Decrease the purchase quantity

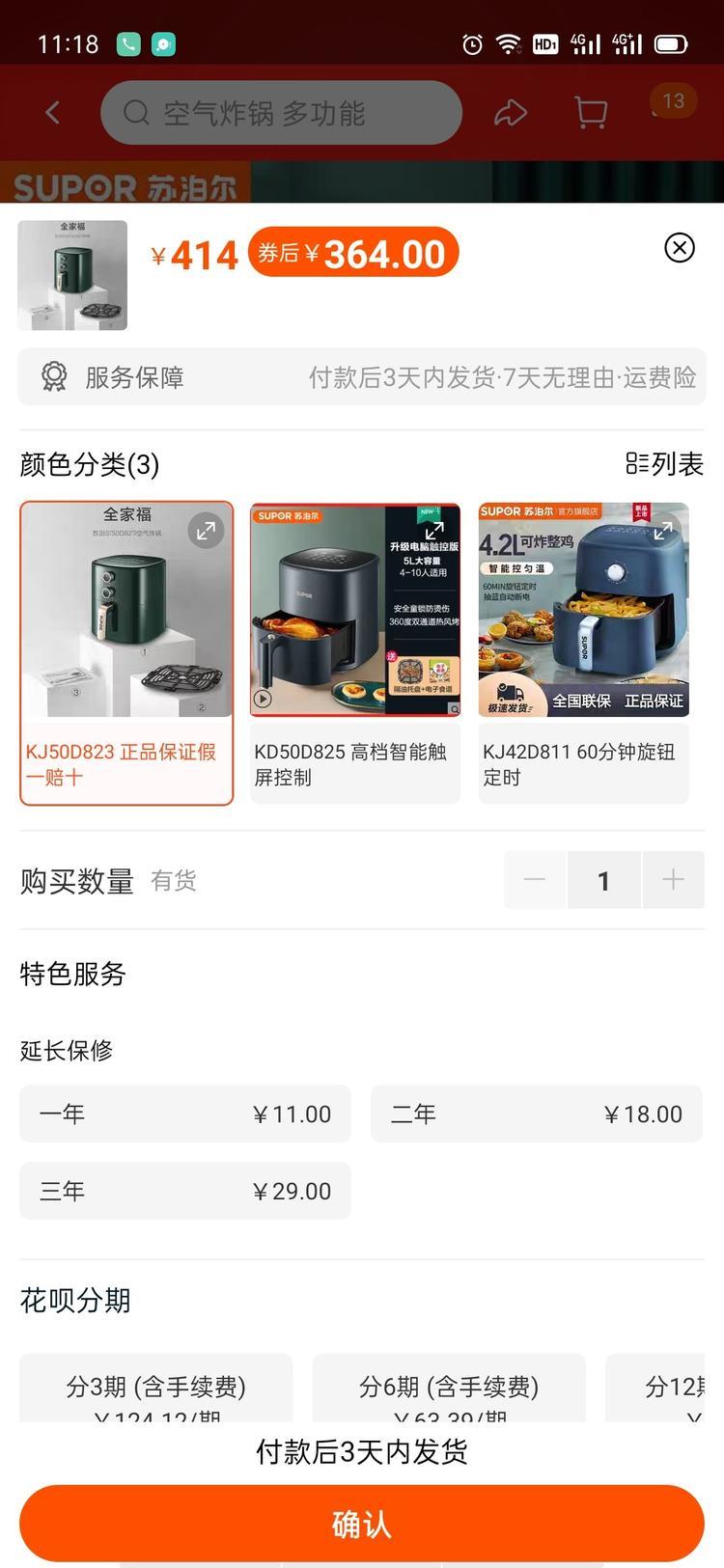[x=535, y=879]
